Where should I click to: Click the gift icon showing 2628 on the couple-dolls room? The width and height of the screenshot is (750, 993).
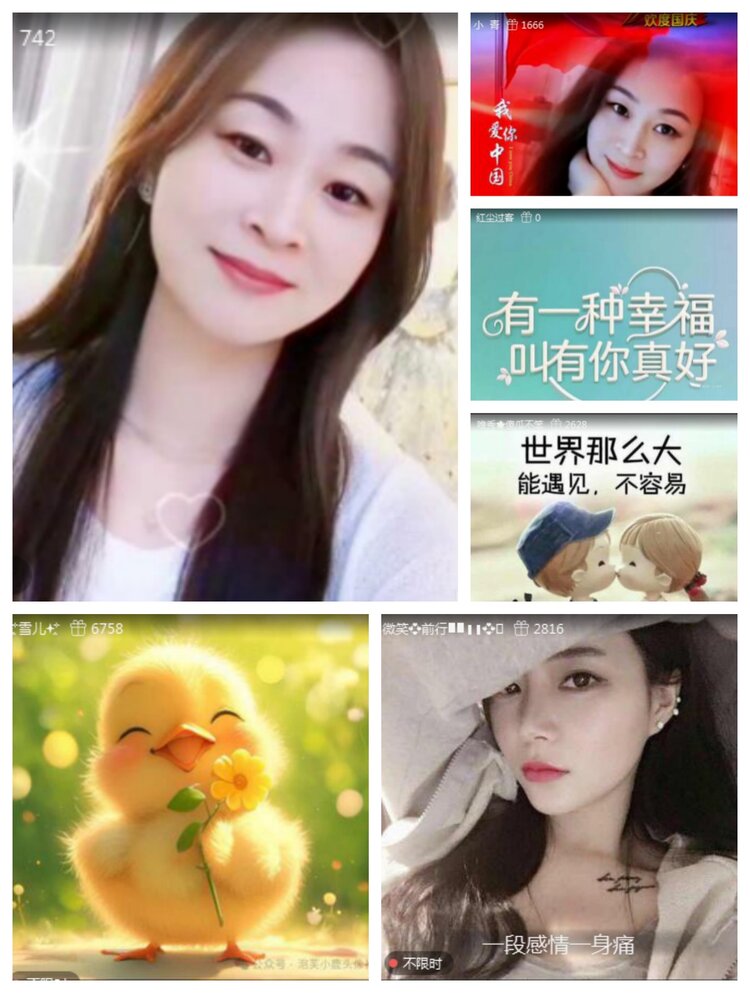click(x=555, y=421)
